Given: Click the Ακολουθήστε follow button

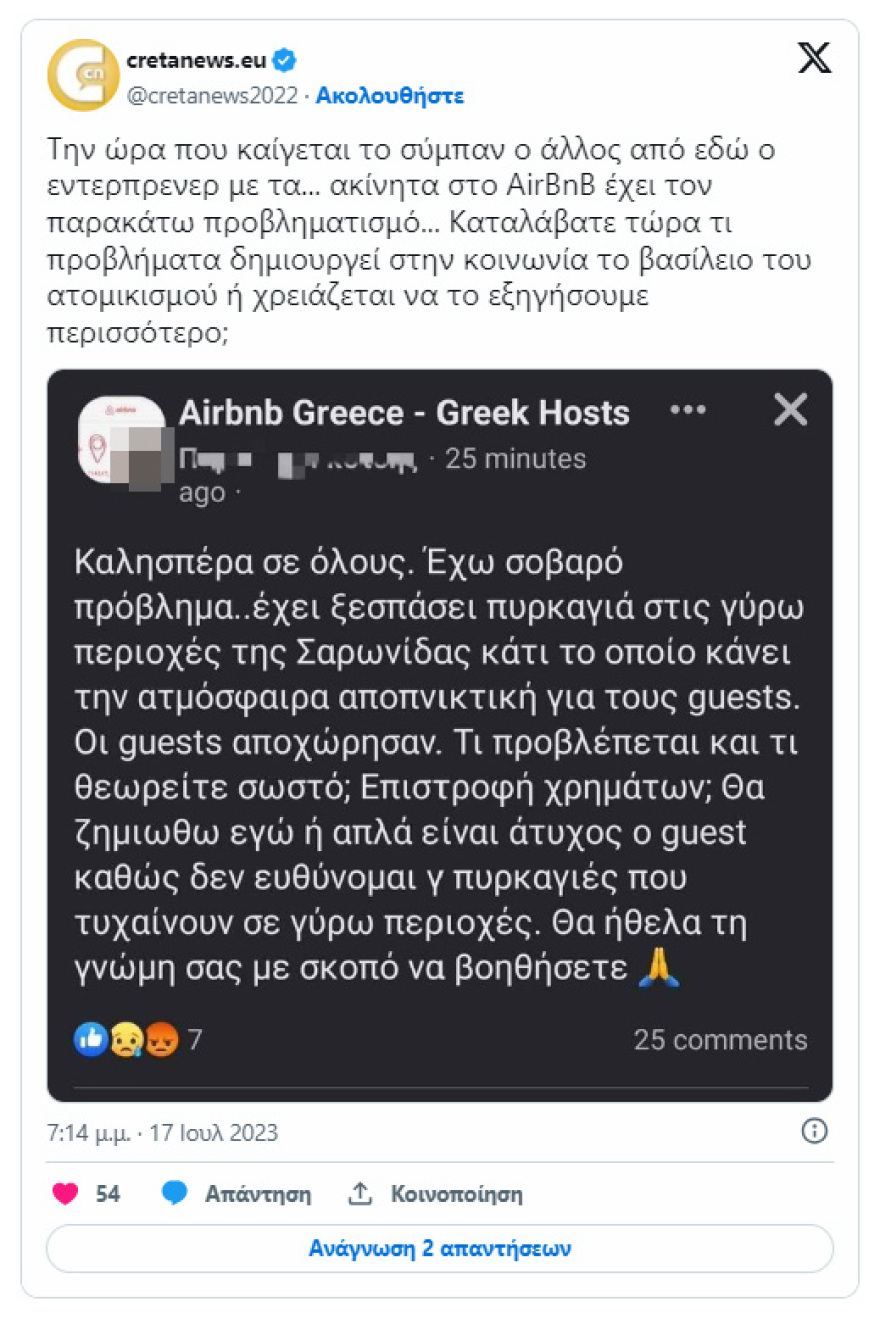Looking at the screenshot, I should coord(389,95).
